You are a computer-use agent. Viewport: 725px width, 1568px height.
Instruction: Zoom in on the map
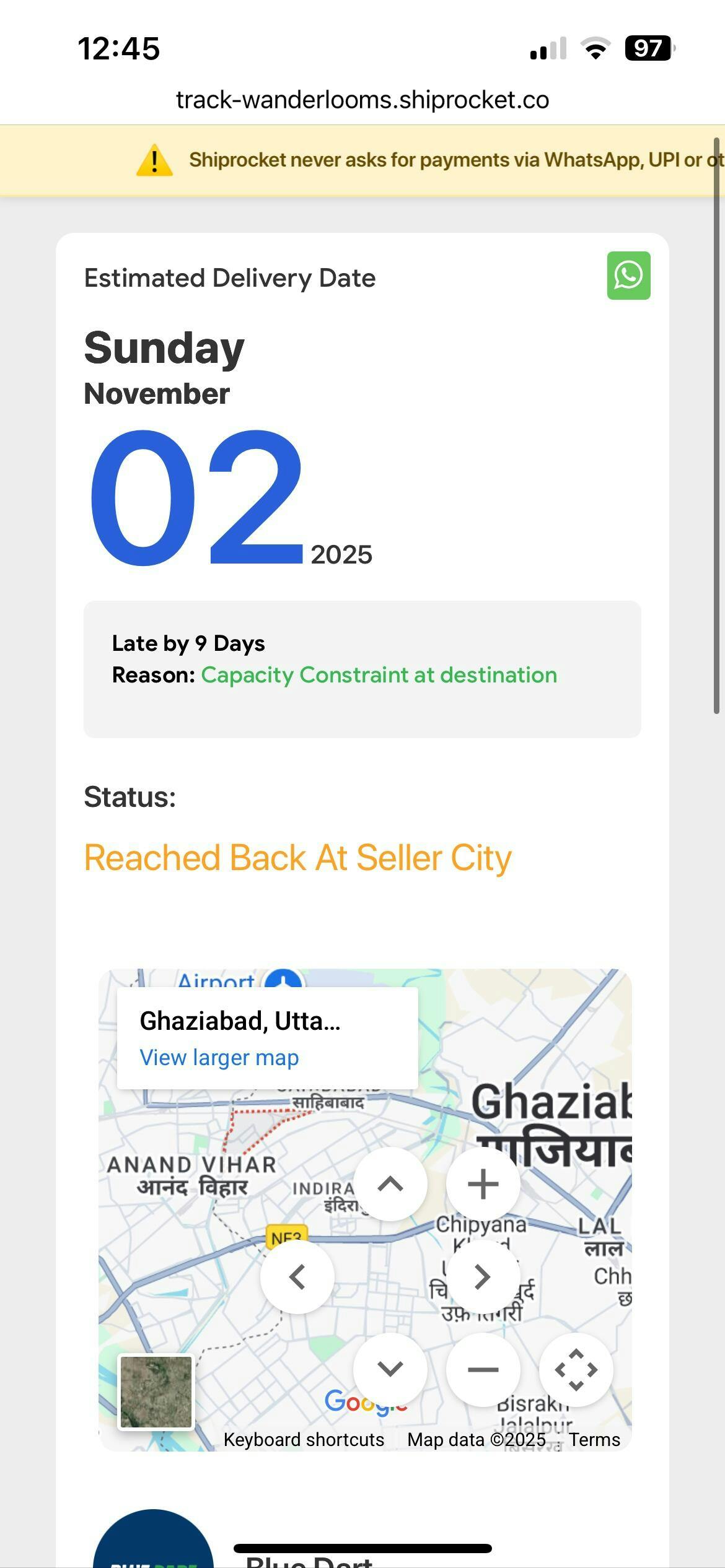[x=483, y=1184]
